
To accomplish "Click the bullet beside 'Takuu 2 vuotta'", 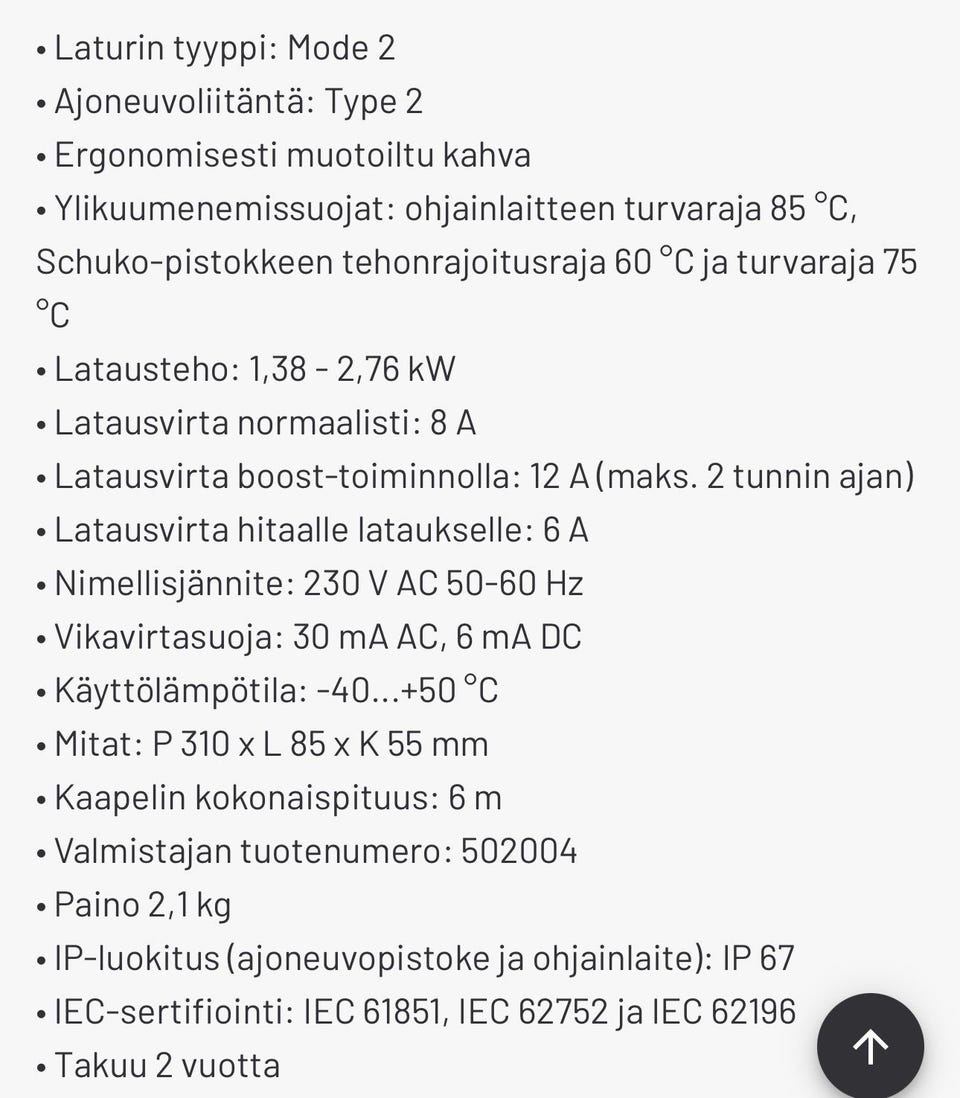I will pos(40,1064).
